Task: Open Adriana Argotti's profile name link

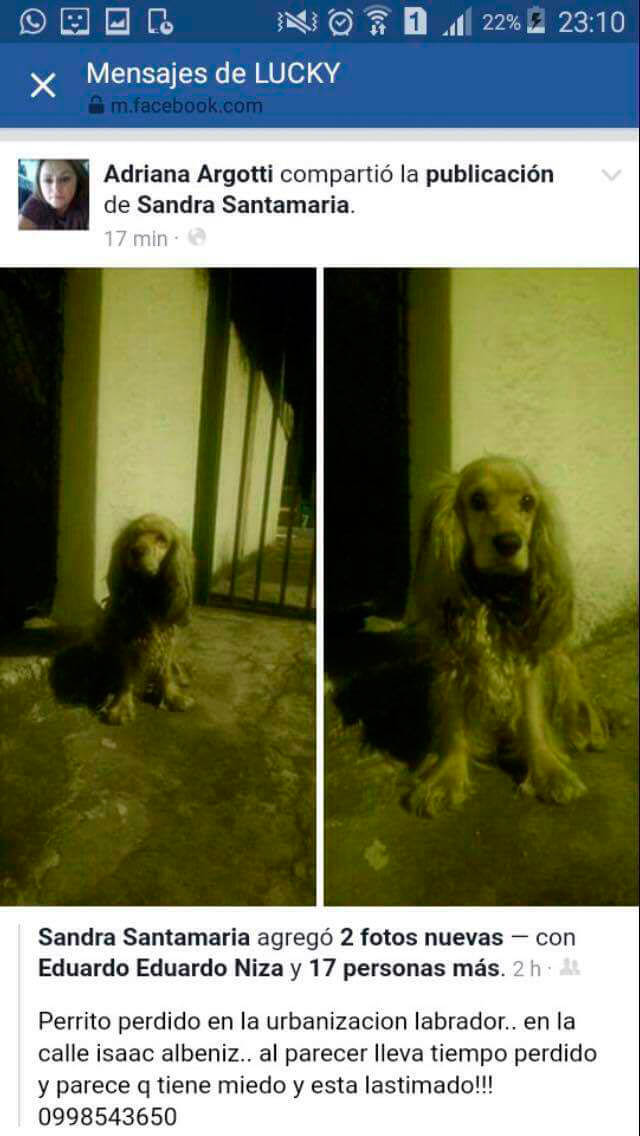Action: tap(188, 174)
